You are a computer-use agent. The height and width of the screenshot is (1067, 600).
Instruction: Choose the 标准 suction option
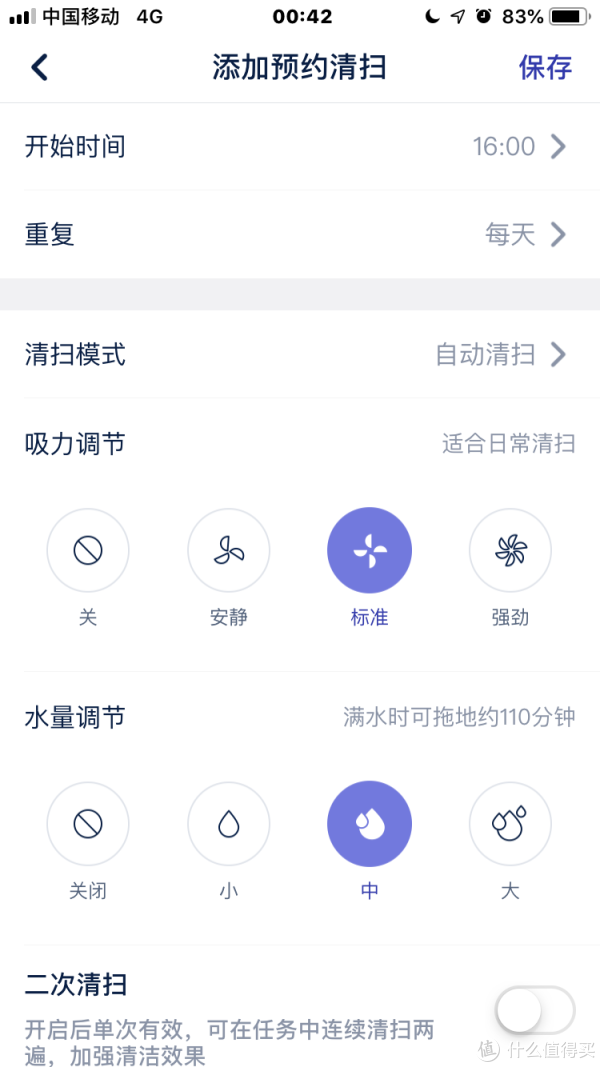369,550
